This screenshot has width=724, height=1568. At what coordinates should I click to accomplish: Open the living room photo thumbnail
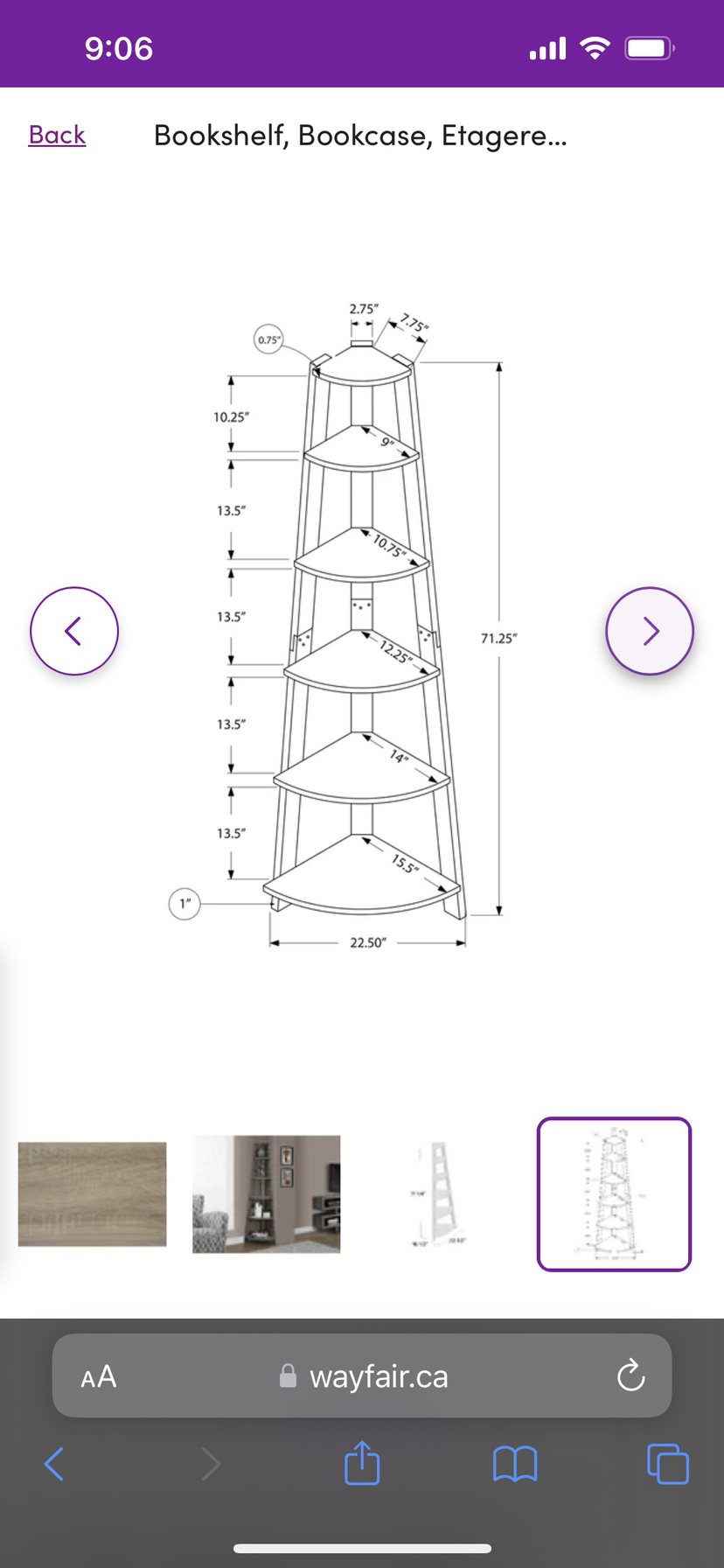pyautogui.click(x=266, y=1193)
